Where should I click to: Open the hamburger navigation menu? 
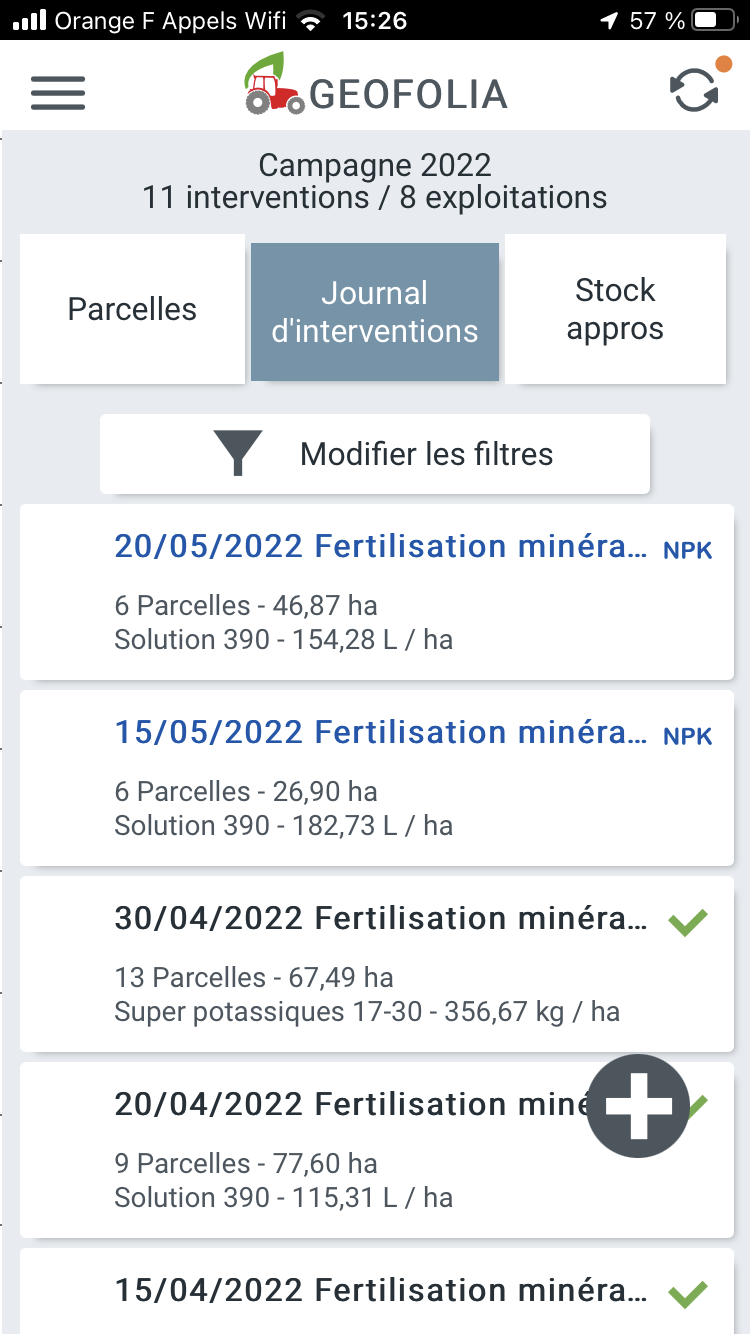coord(57,92)
